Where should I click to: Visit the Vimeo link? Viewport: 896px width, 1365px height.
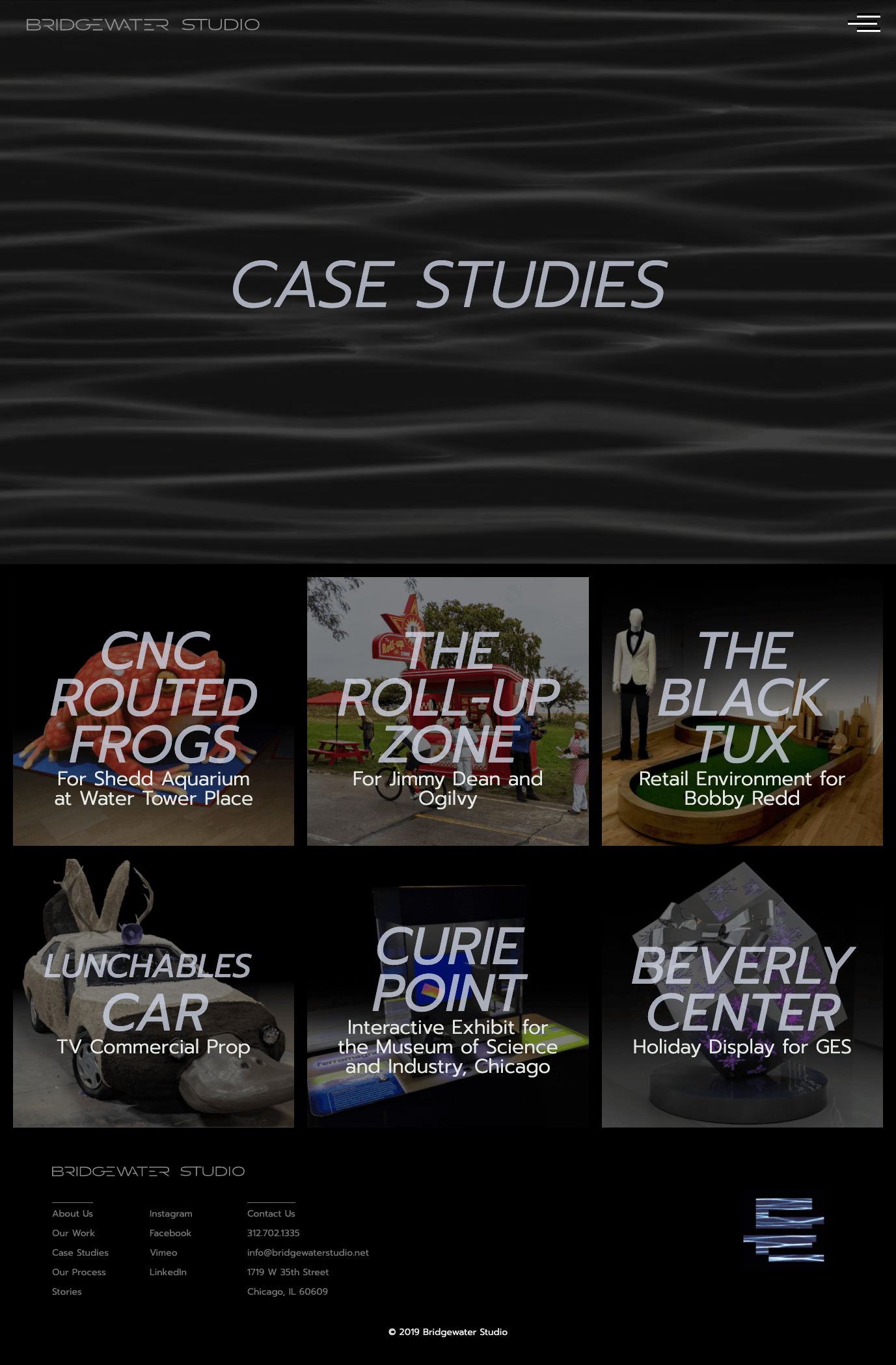[x=163, y=1252]
